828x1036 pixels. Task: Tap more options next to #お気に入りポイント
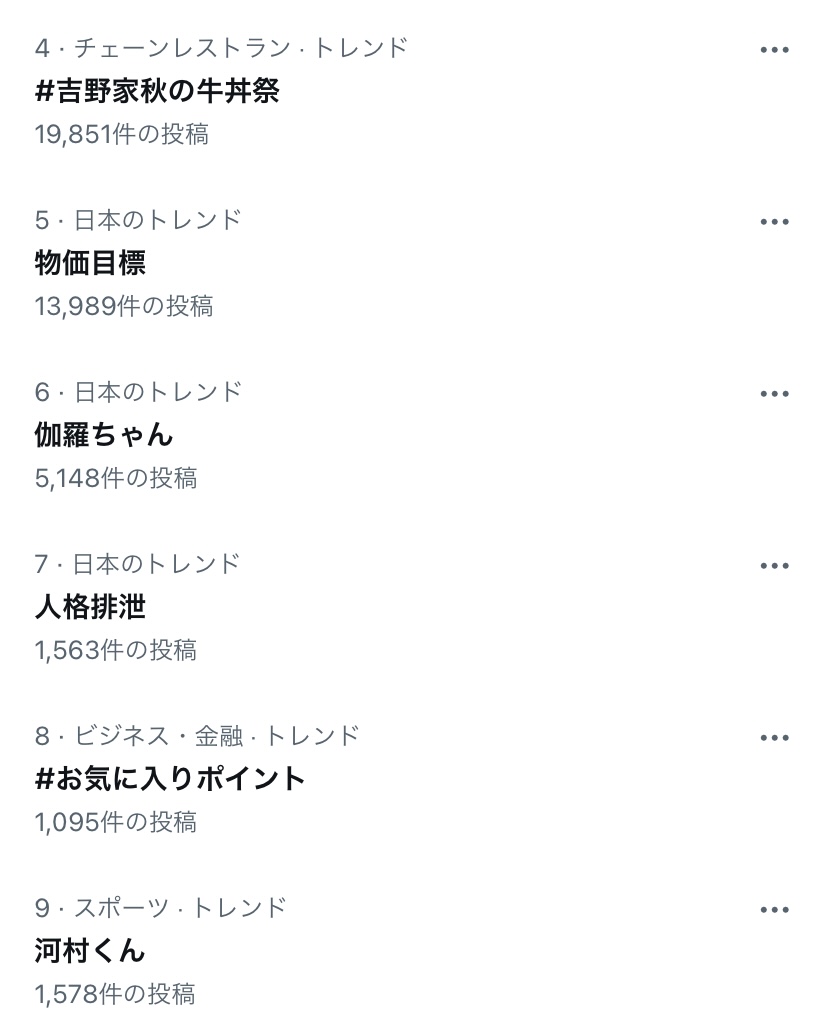click(x=774, y=738)
